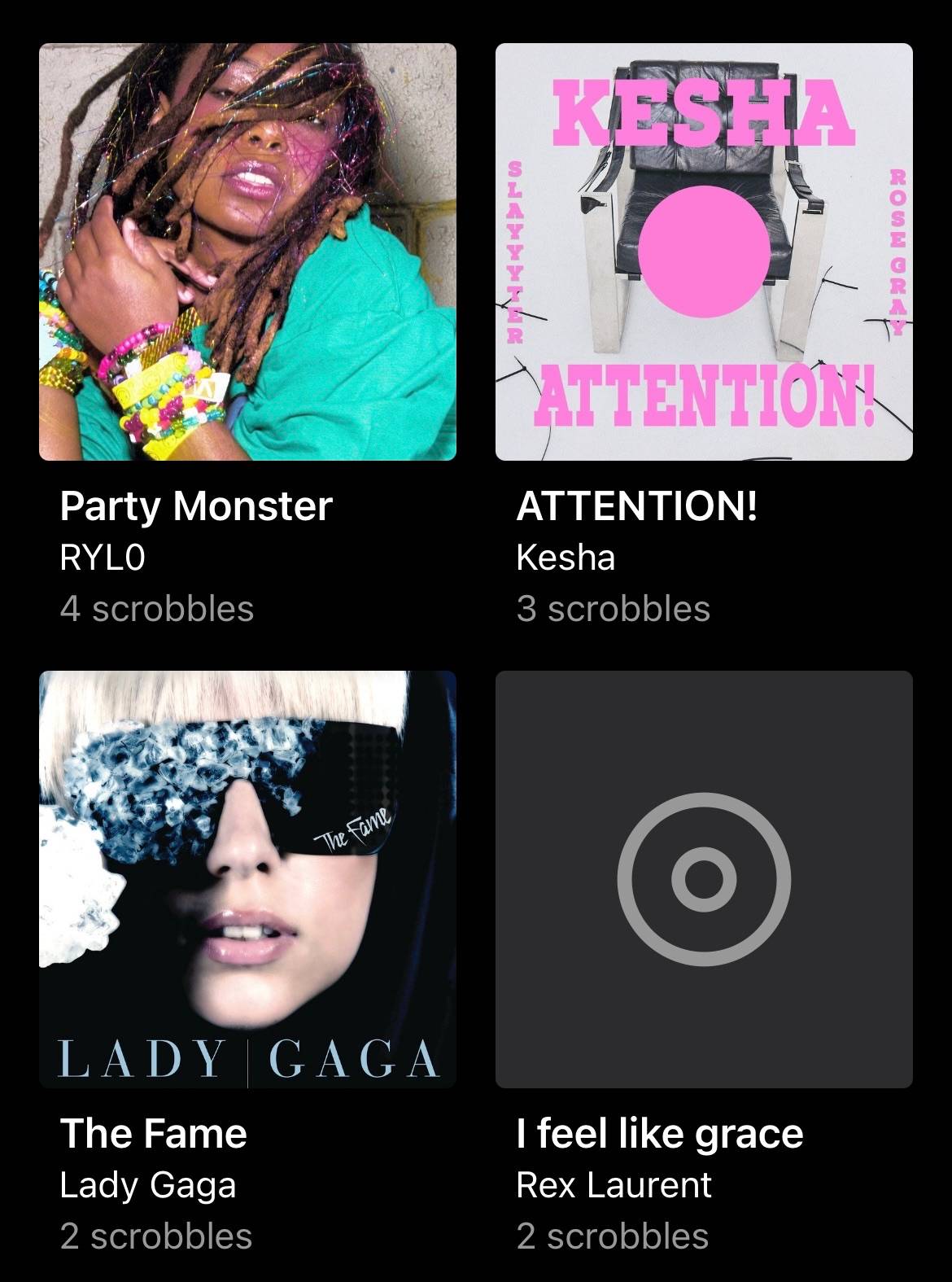Open I feel like grace by Rex Laurent
Viewport: 952px width, 1282px height.
point(704,879)
